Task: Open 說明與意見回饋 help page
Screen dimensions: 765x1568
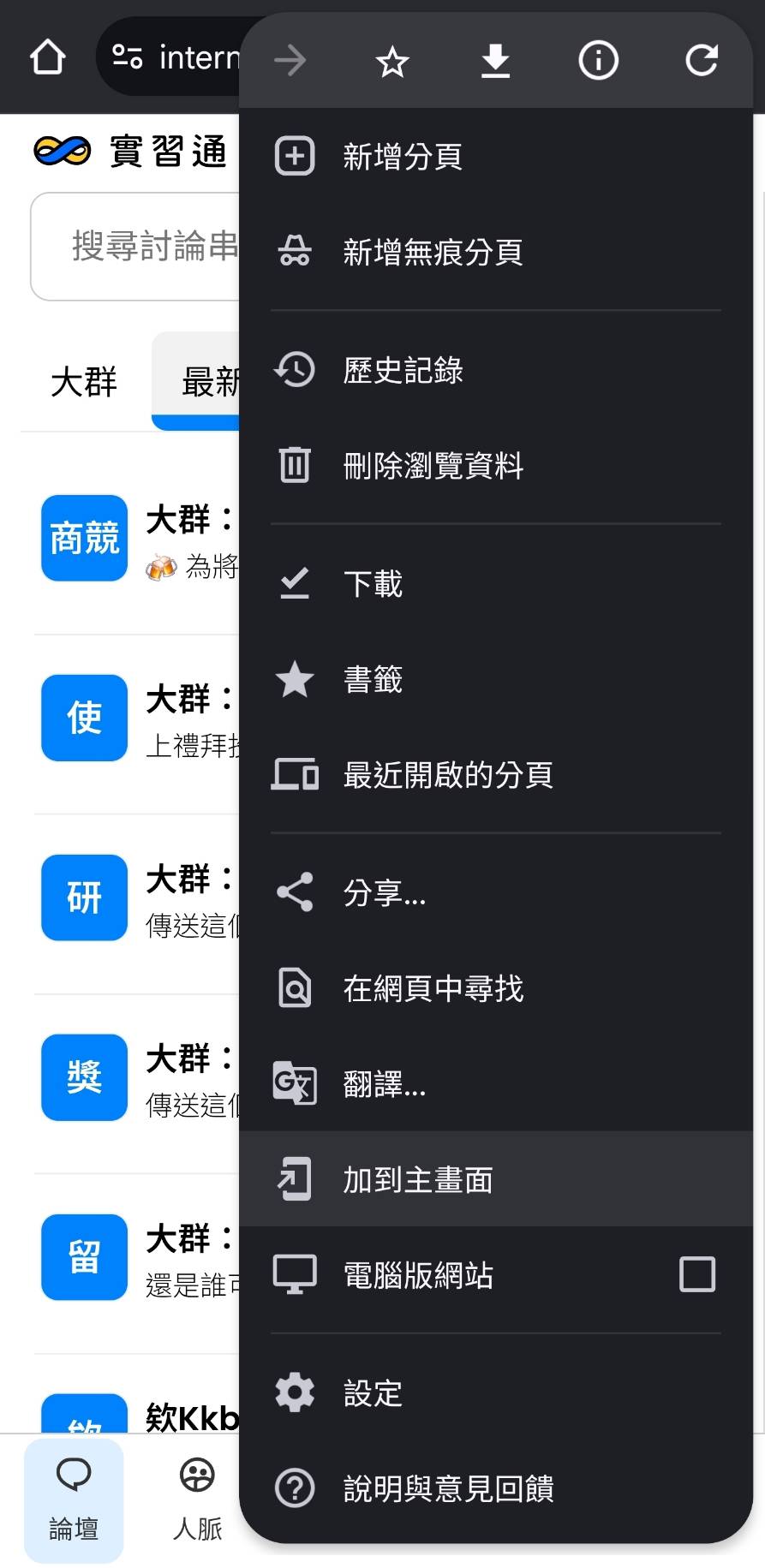Action: 447,1488
